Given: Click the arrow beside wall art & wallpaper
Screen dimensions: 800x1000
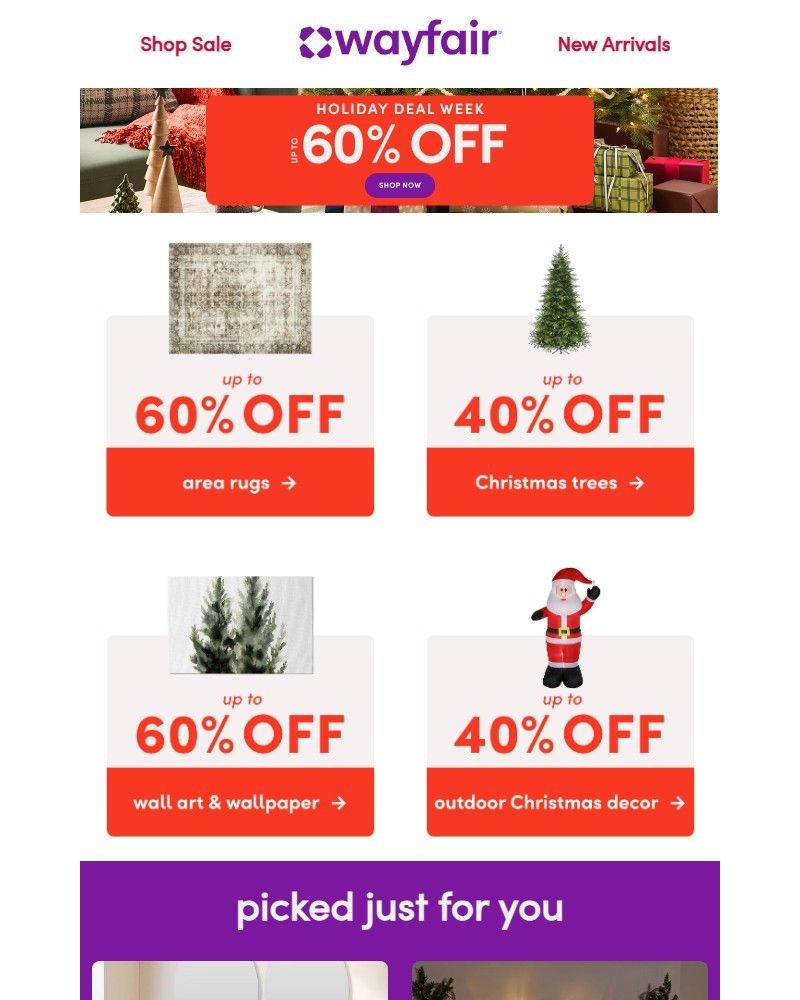Looking at the screenshot, I should click(340, 802).
